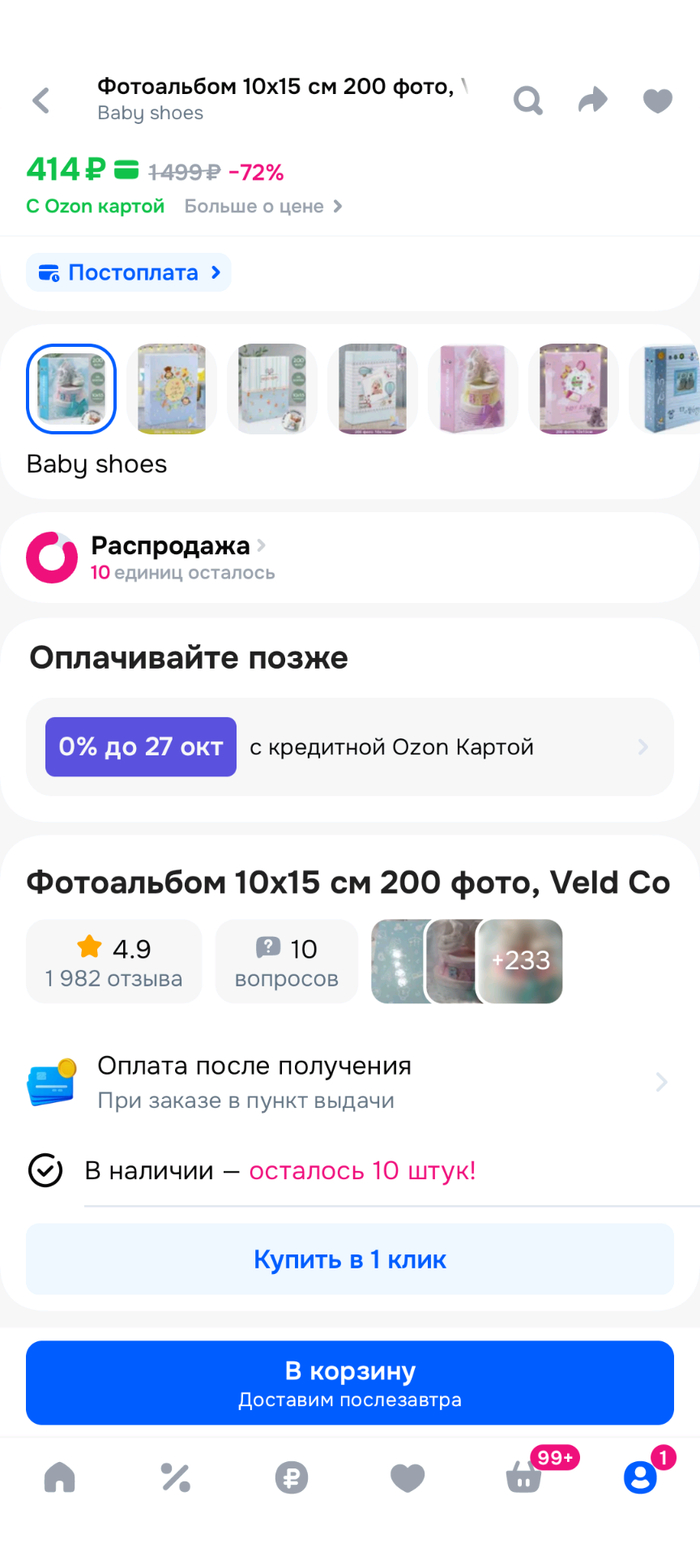Go back from the product page
The width and height of the screenshot is (700, 1556).
[x=41, y=101]
